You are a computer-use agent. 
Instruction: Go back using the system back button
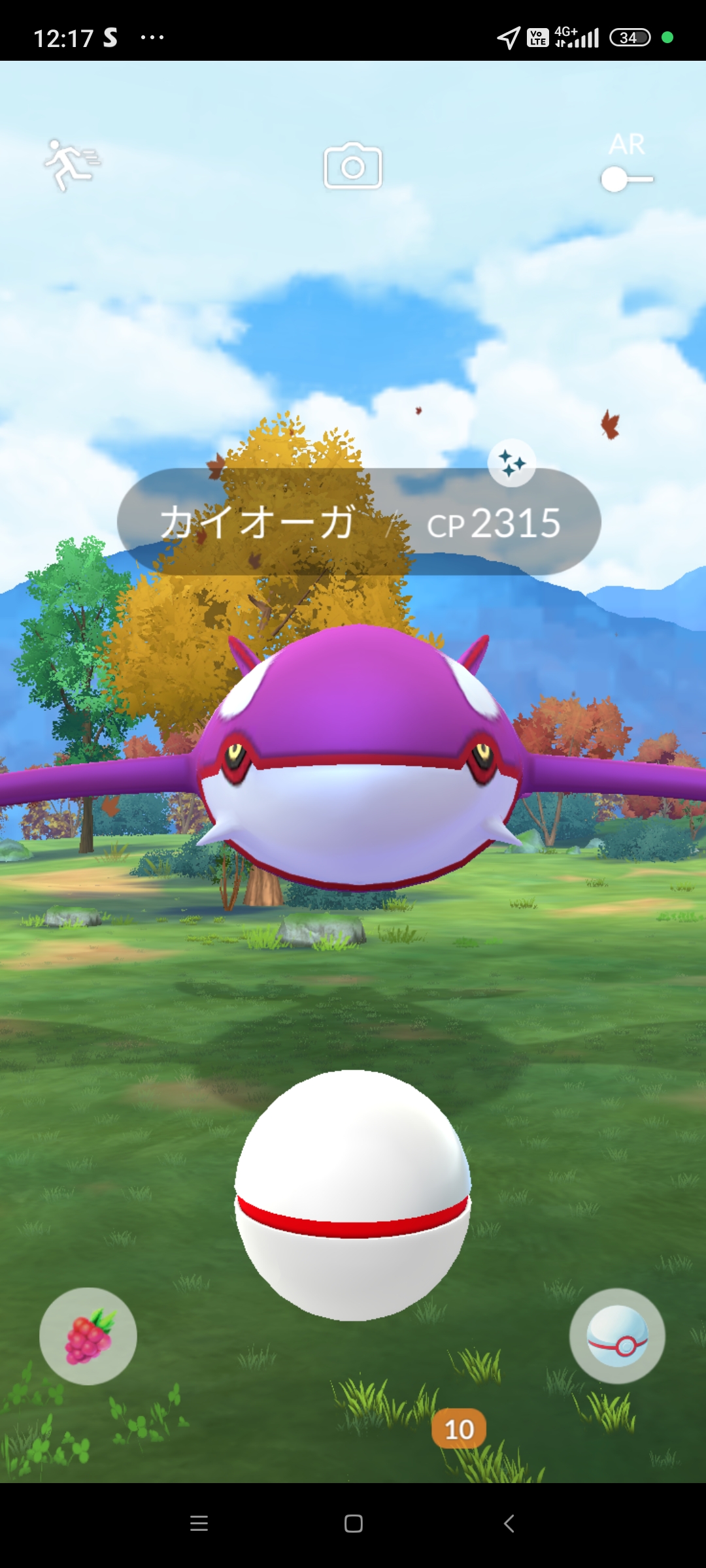click(509, 1524)
